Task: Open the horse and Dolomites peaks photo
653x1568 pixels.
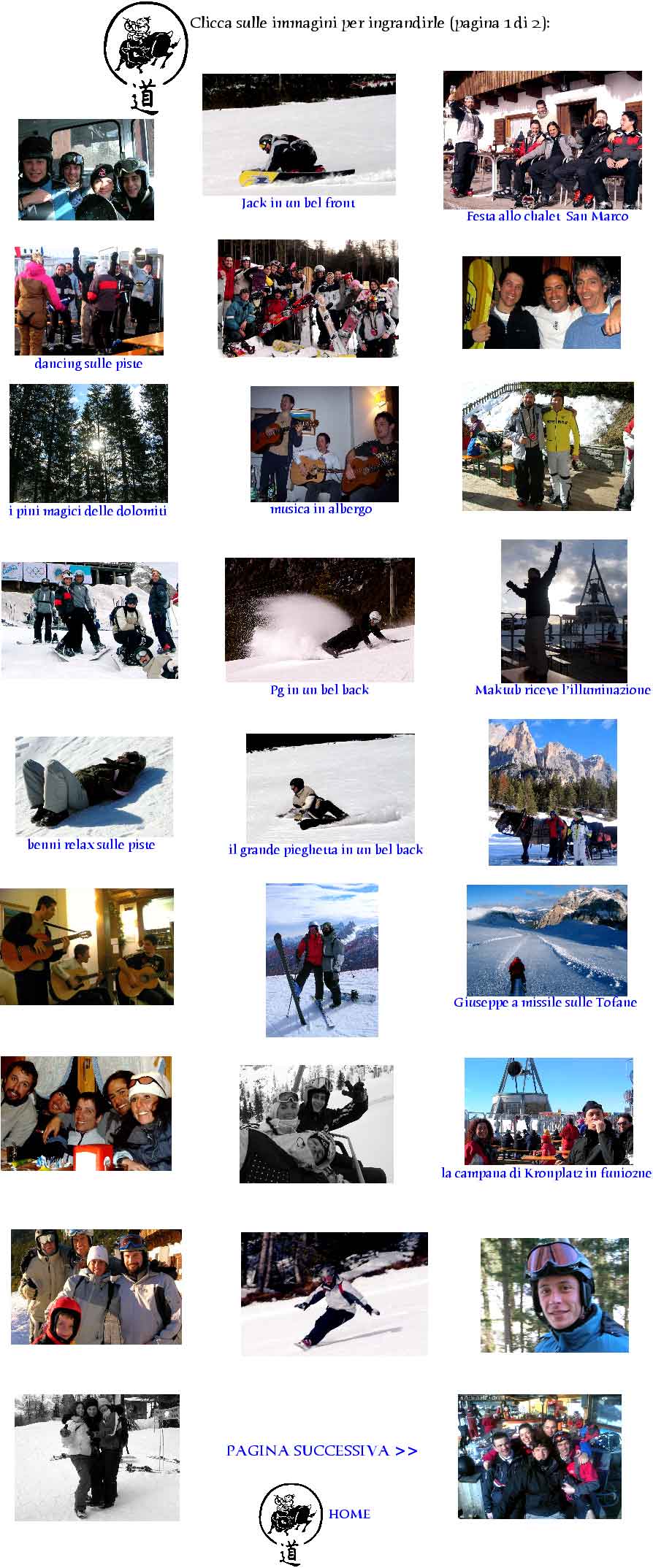Action: point(552,792)
